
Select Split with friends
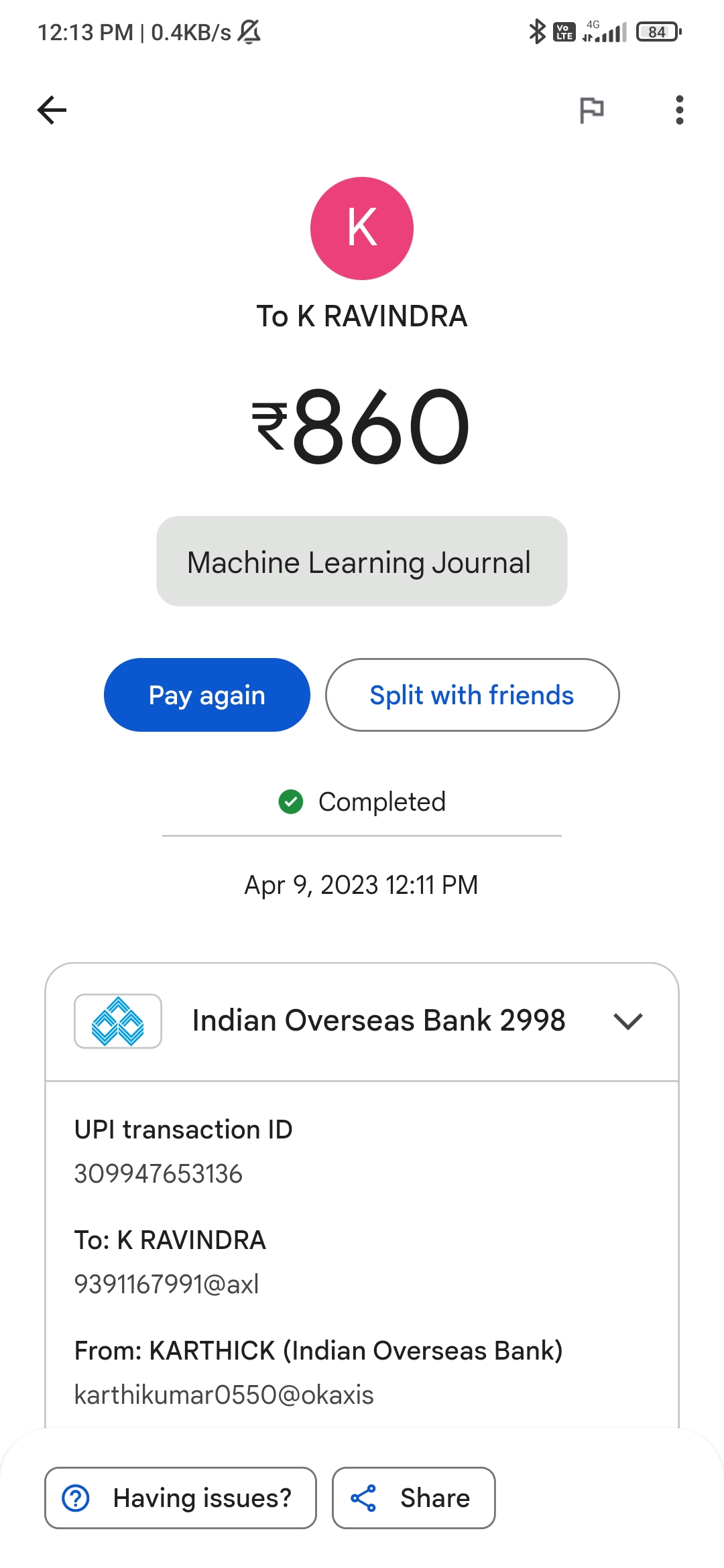[472, 695]
